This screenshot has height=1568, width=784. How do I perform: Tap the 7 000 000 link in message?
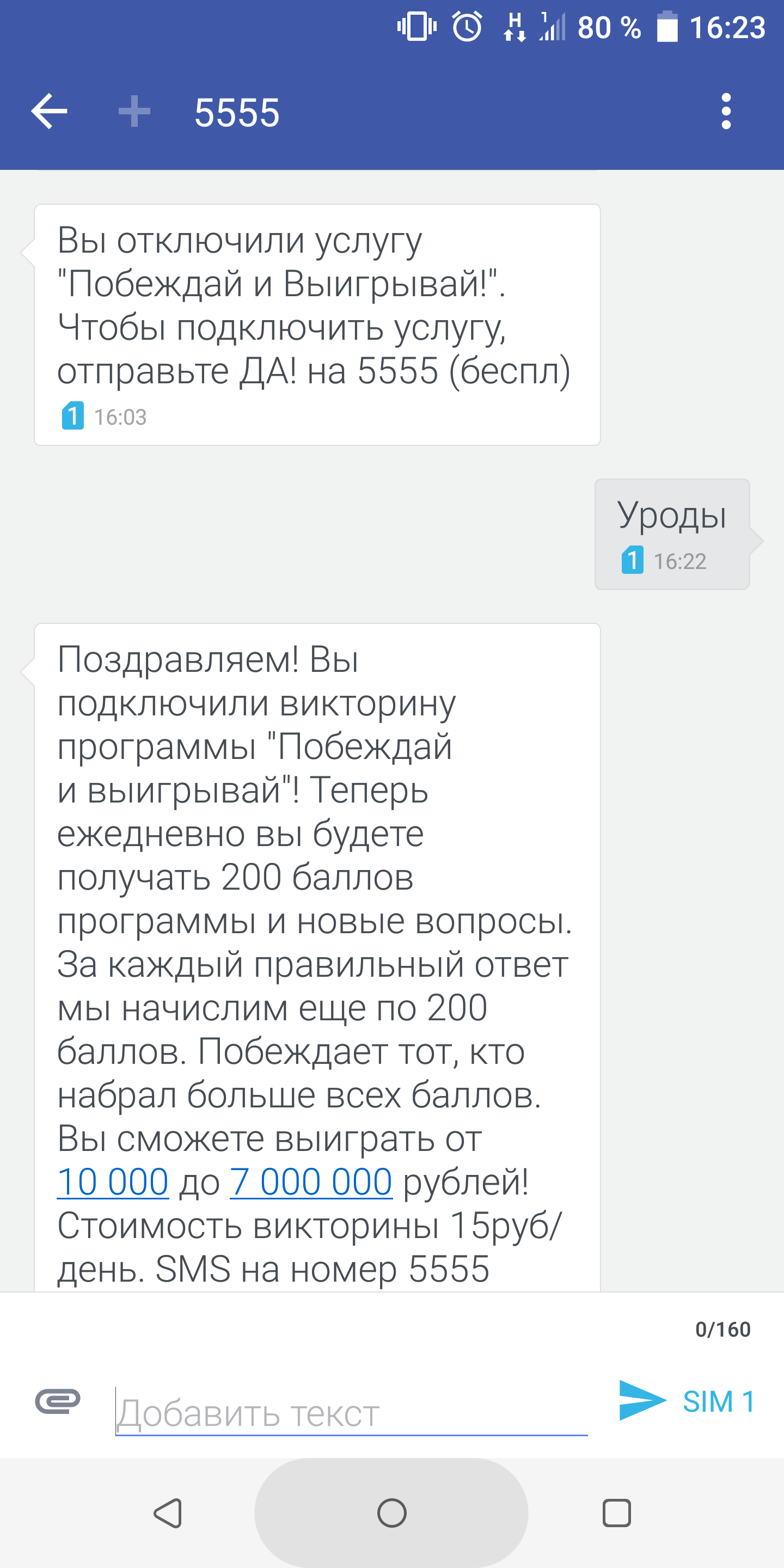[311, 1181]
